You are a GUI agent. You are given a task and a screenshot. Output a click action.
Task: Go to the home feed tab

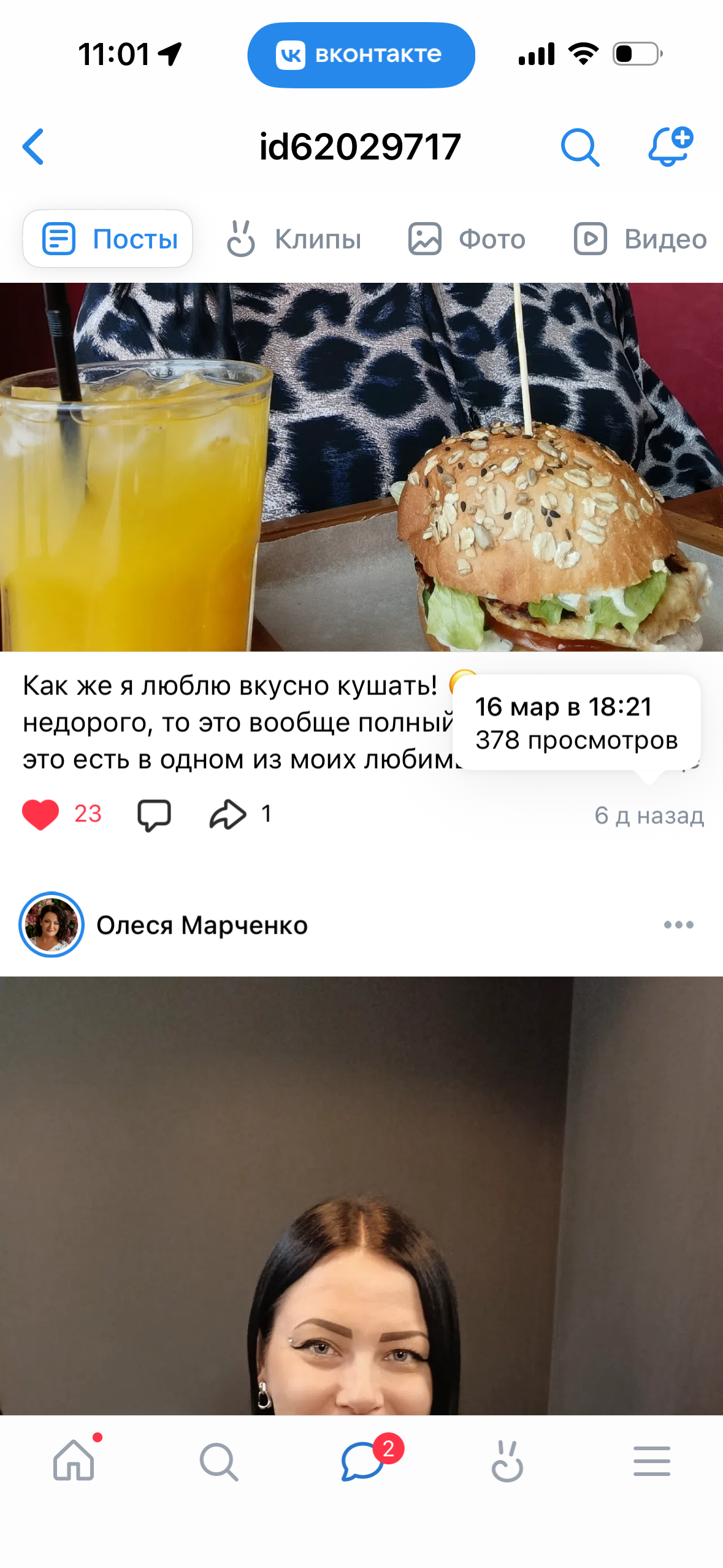pyautogui.click(x=74, y=1461)
